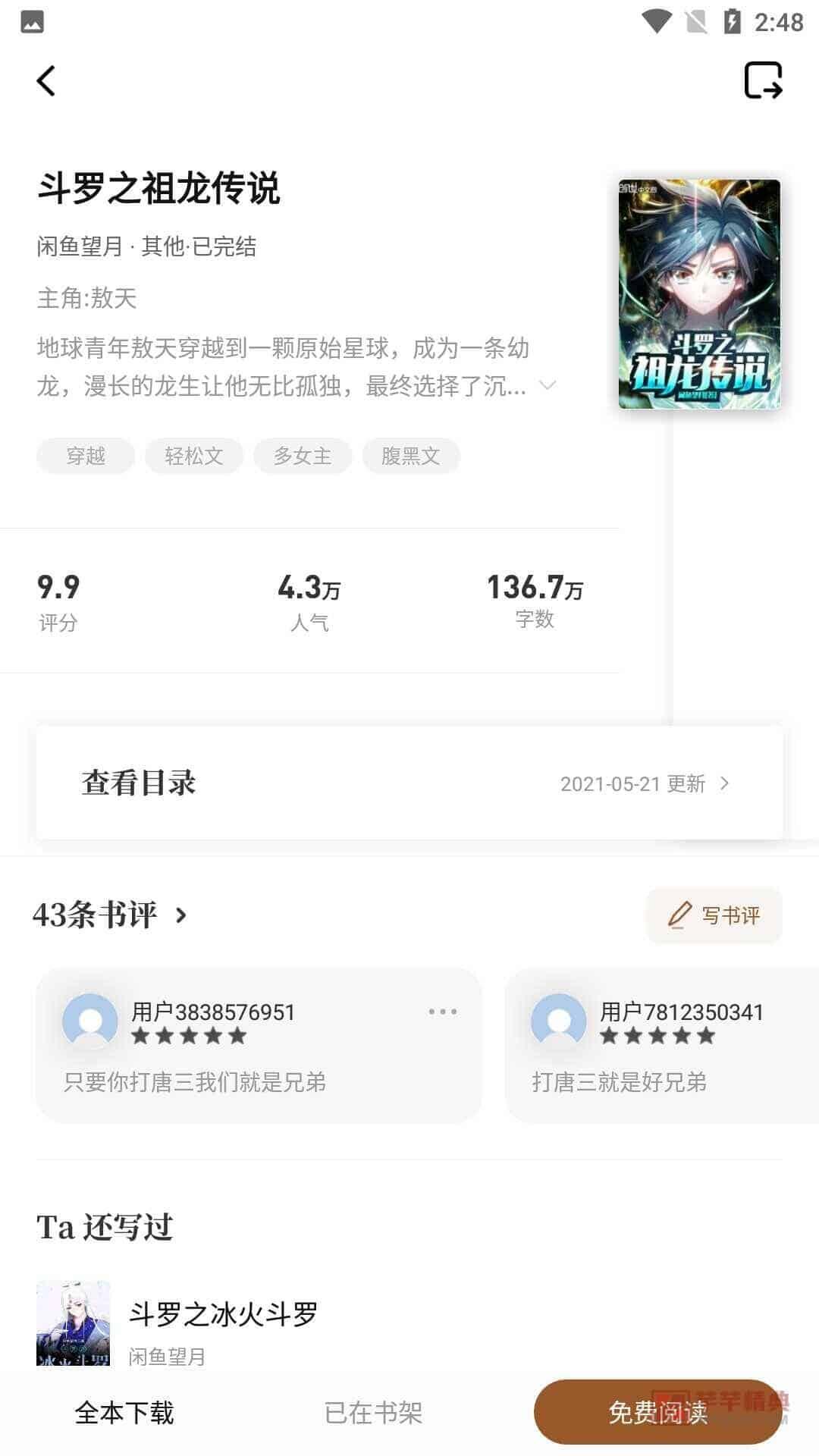819x1456 pixels.
Task: Select the 腹黑文 tag chip
Action: [x=411, y=456]
